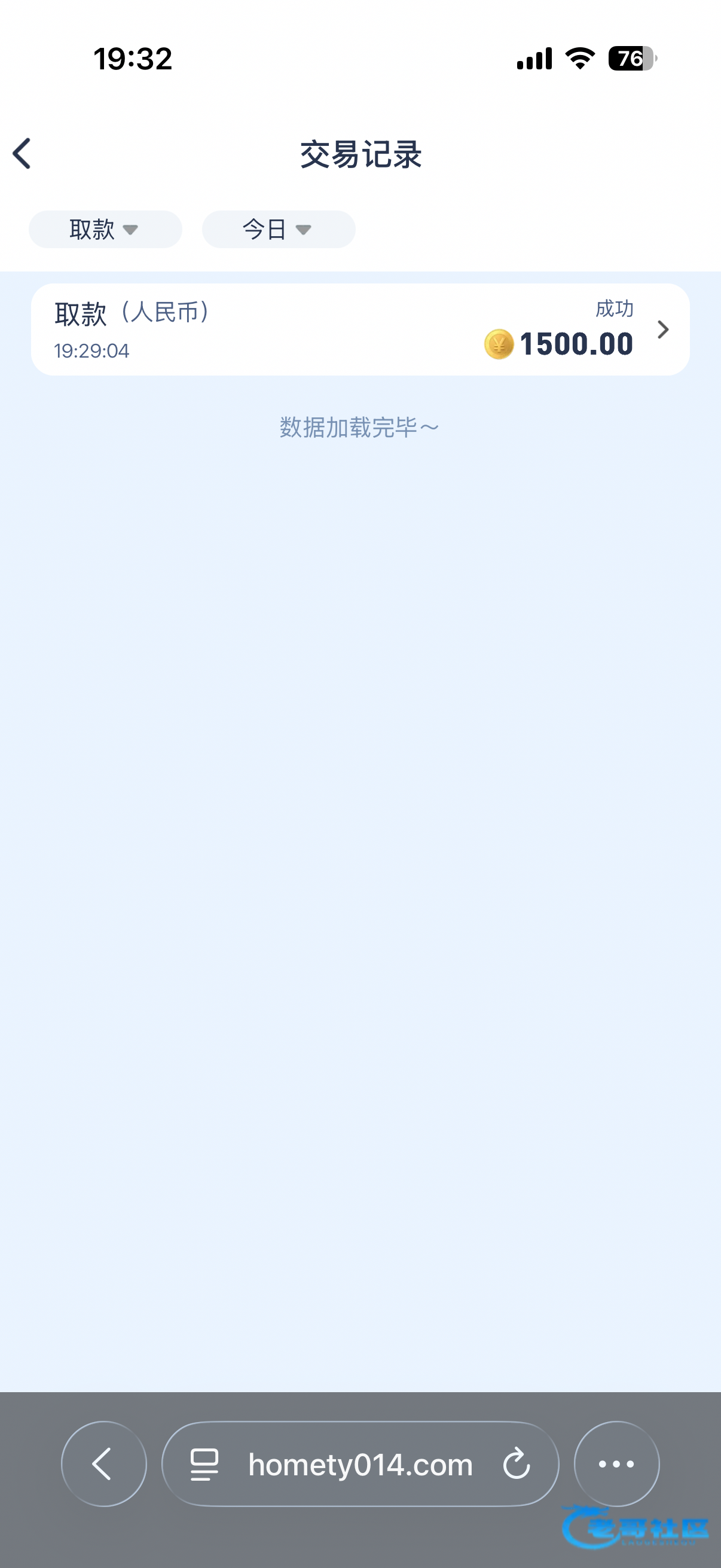Open the browser's three-dot more menu
This screenshot has width=721, height=1568.
coord(616,1464)
